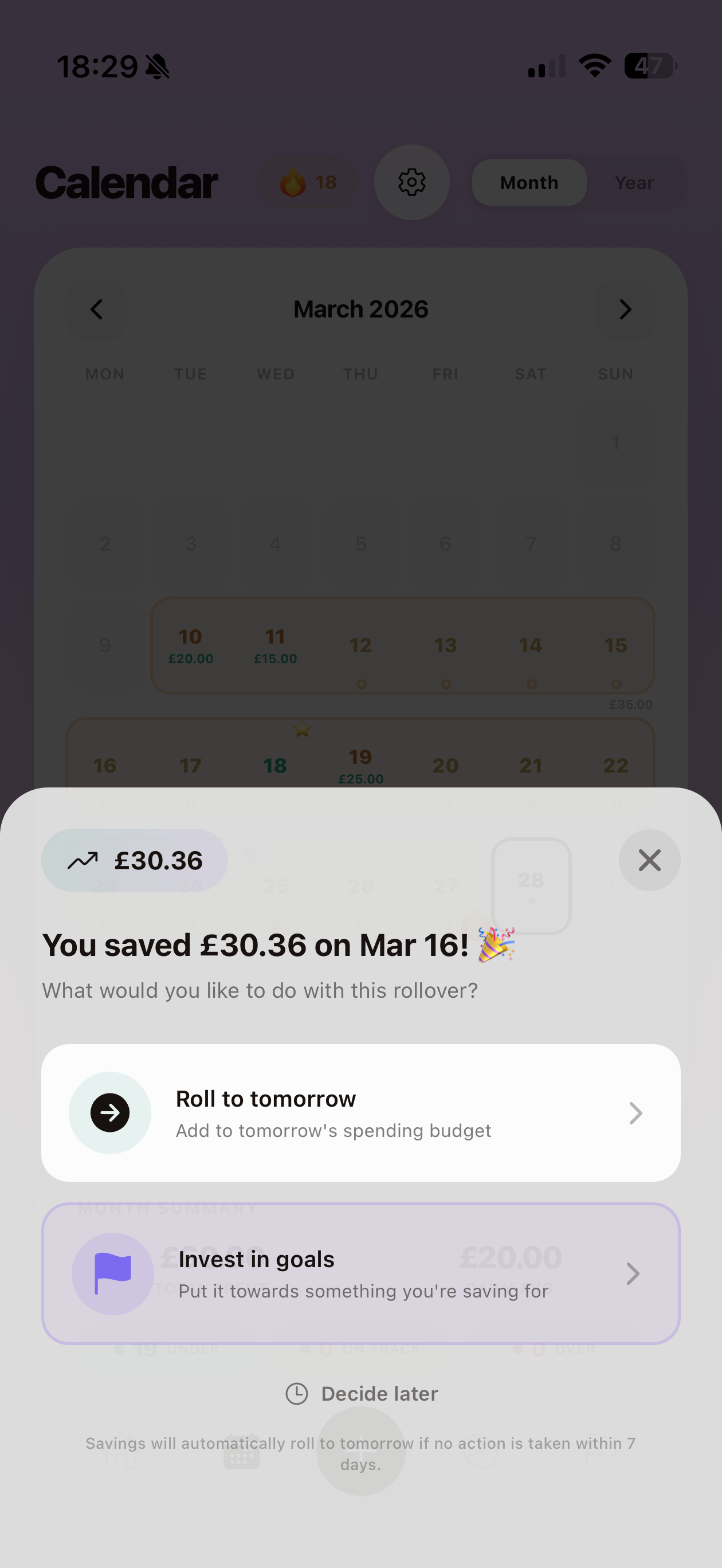Tap the confetti celebration area in the headline

point(495,944)
